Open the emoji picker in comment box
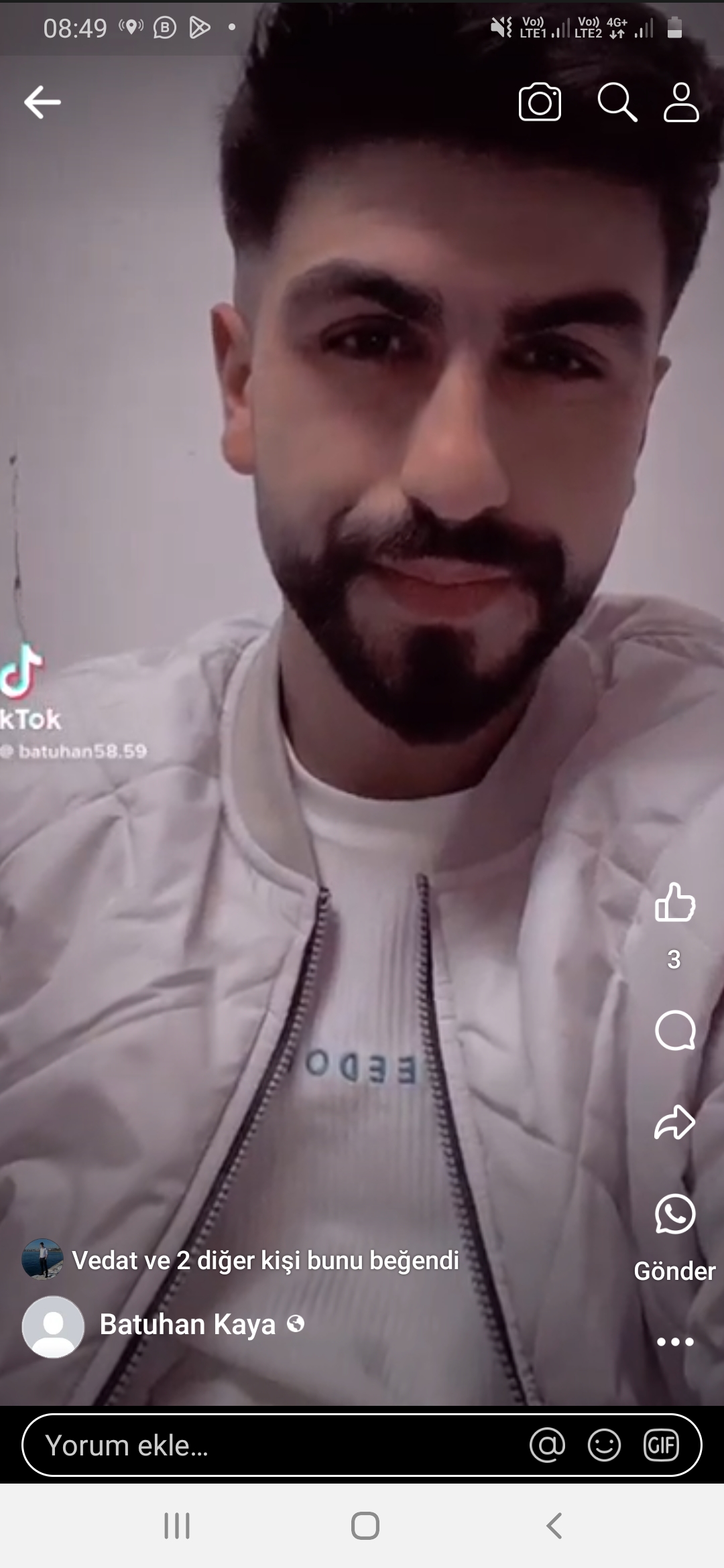724x1568 pixels. pyautogui.click(x=604, y=1445)
